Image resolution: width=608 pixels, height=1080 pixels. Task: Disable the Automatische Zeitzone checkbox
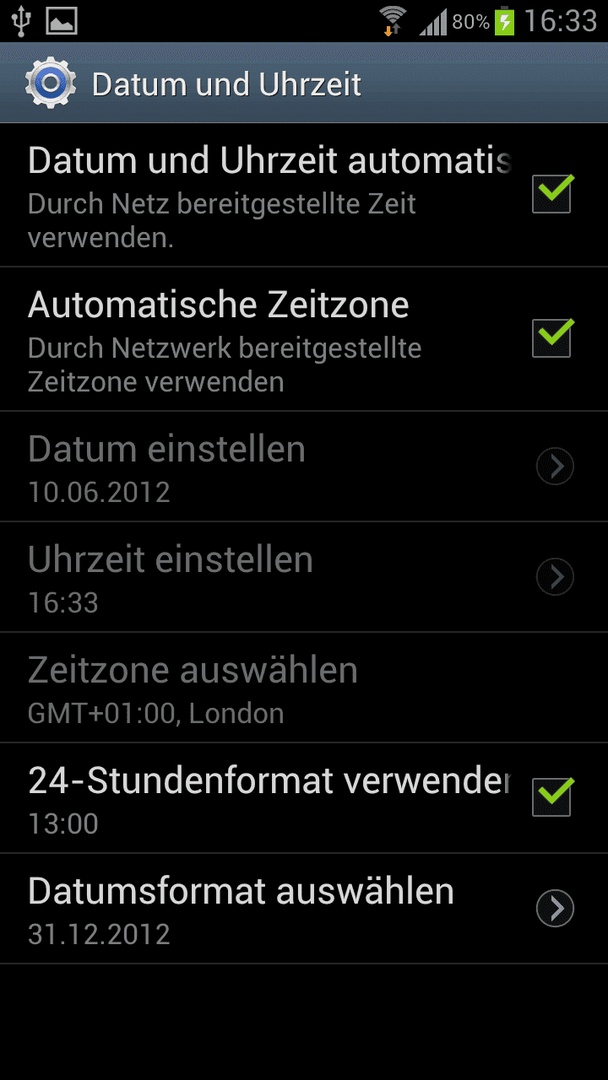[x=552, y=338]
